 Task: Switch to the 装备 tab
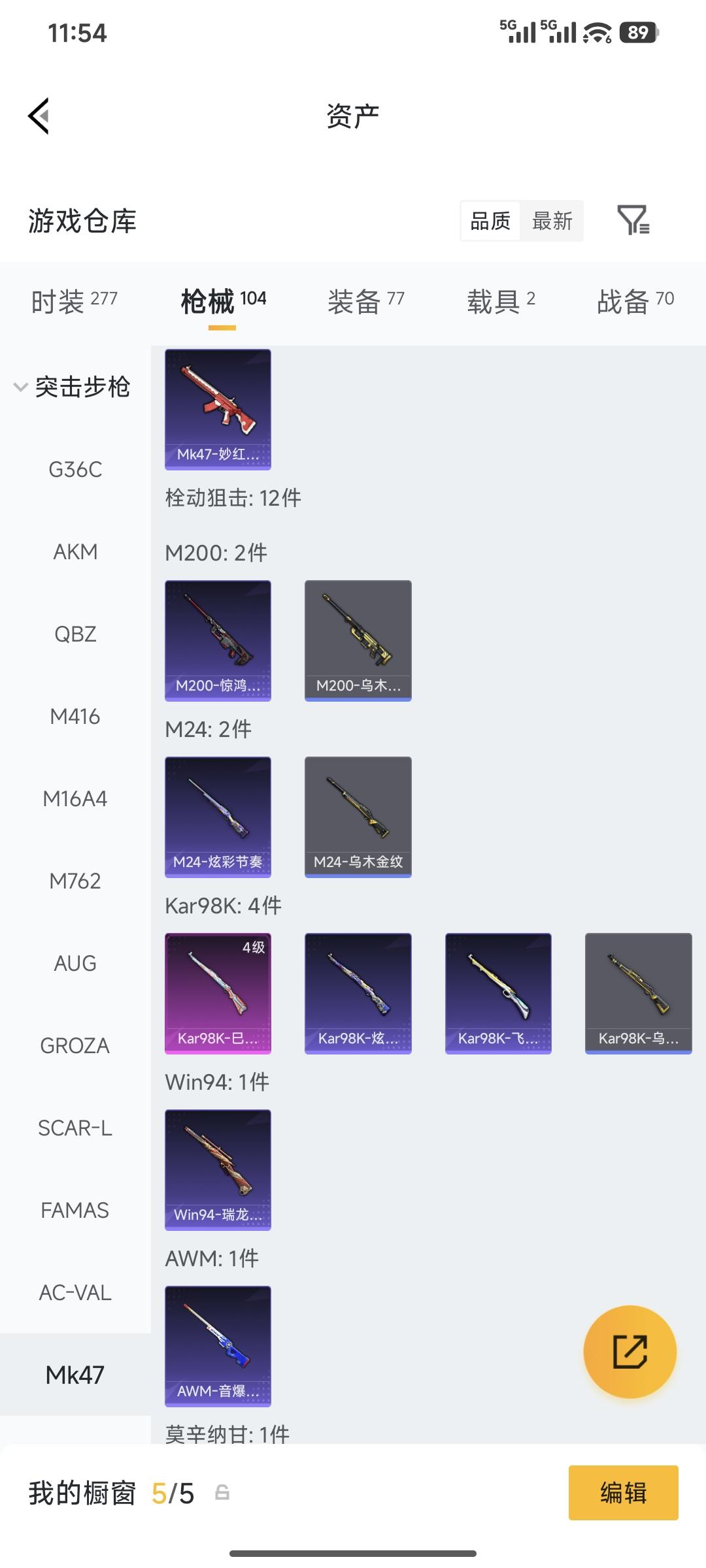tap(365, 301)
